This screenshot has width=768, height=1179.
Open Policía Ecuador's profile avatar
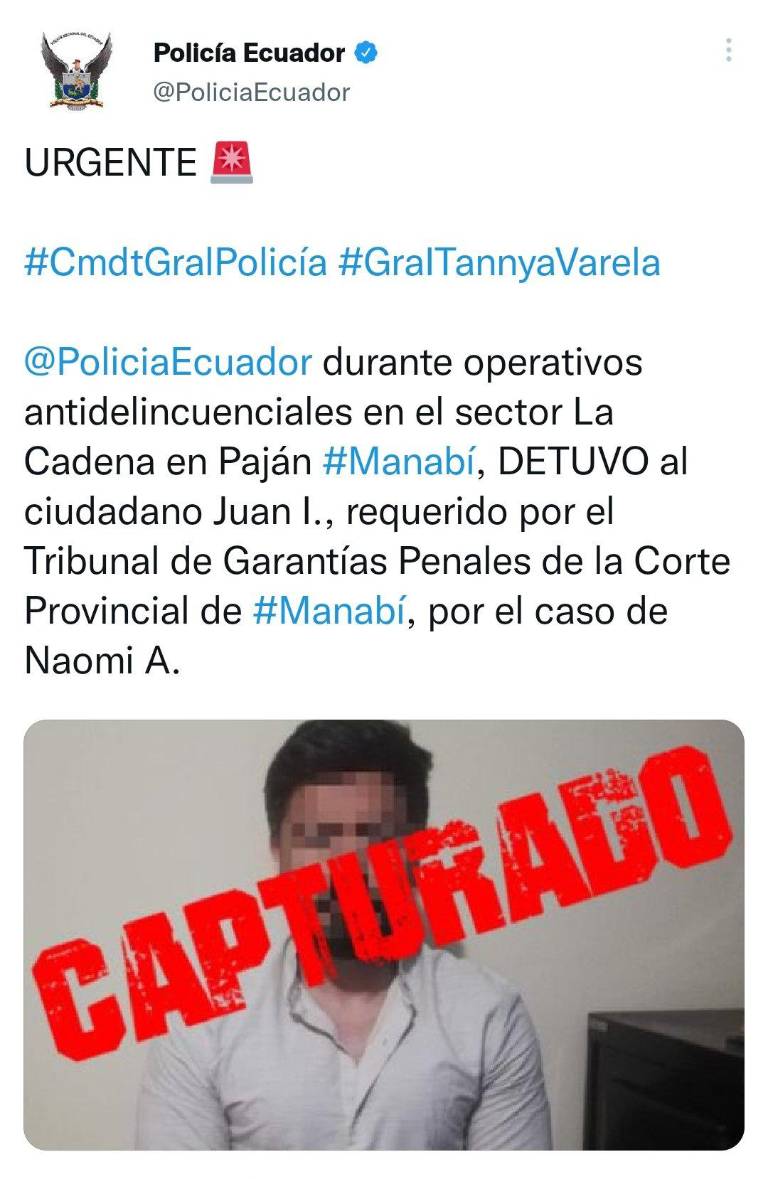click(x=77, y=70)
